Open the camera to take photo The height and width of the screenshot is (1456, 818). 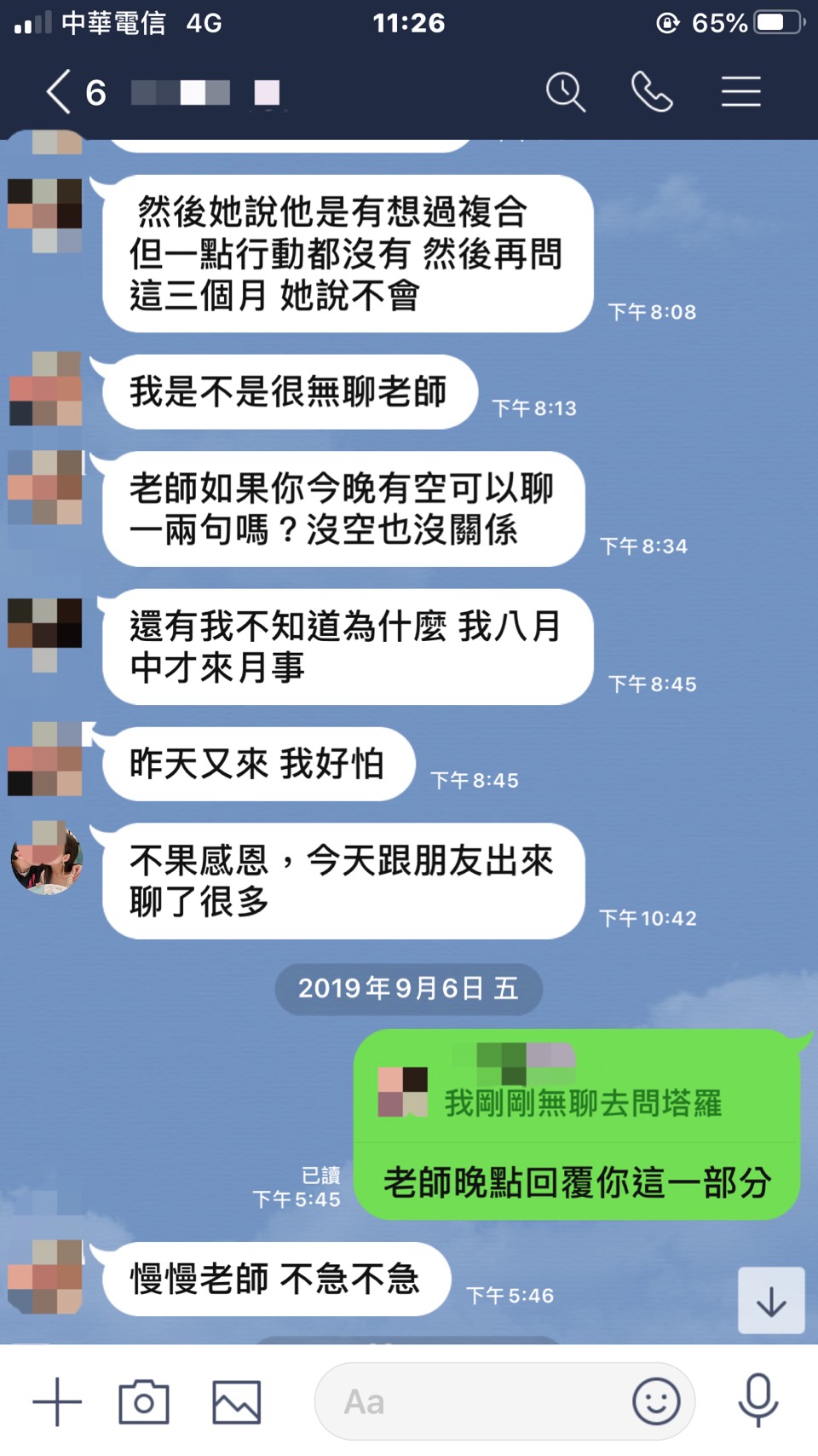point(144,1401)
